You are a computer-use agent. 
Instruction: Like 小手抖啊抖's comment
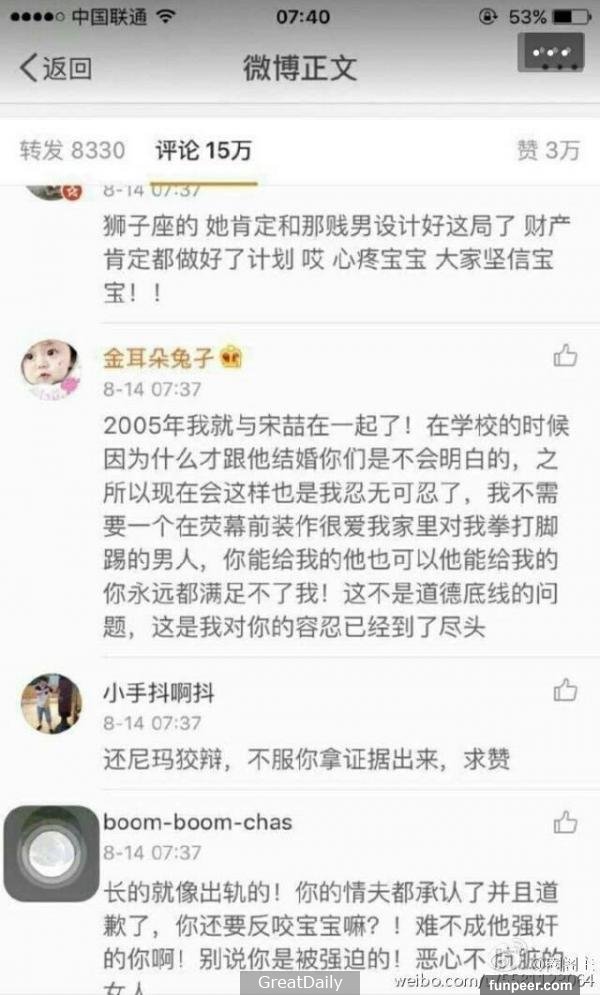[565, 690]
